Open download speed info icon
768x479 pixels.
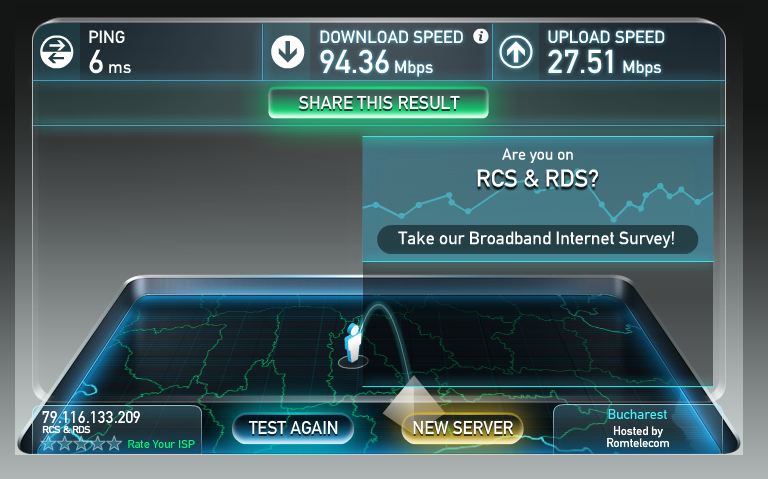[480, 37]
